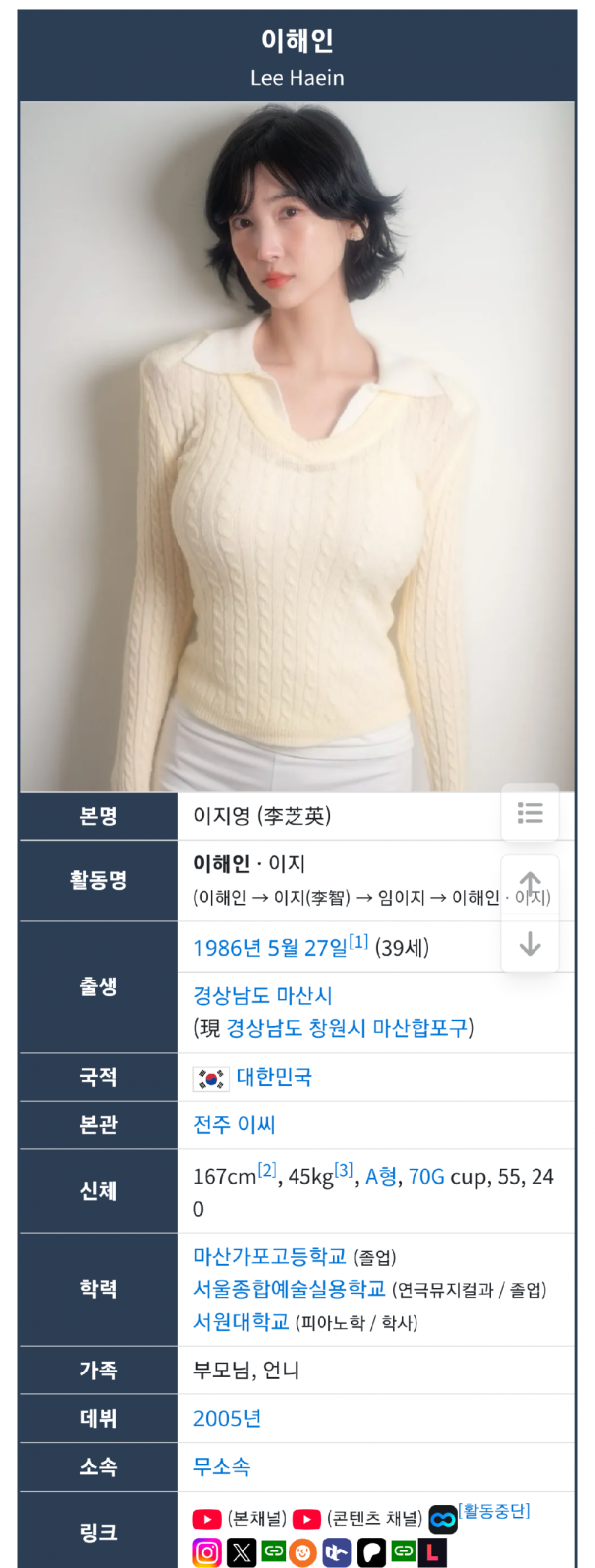Screen dimensions: 595x1568
Task: Open the table of contents button
Action: pos(531,813)
